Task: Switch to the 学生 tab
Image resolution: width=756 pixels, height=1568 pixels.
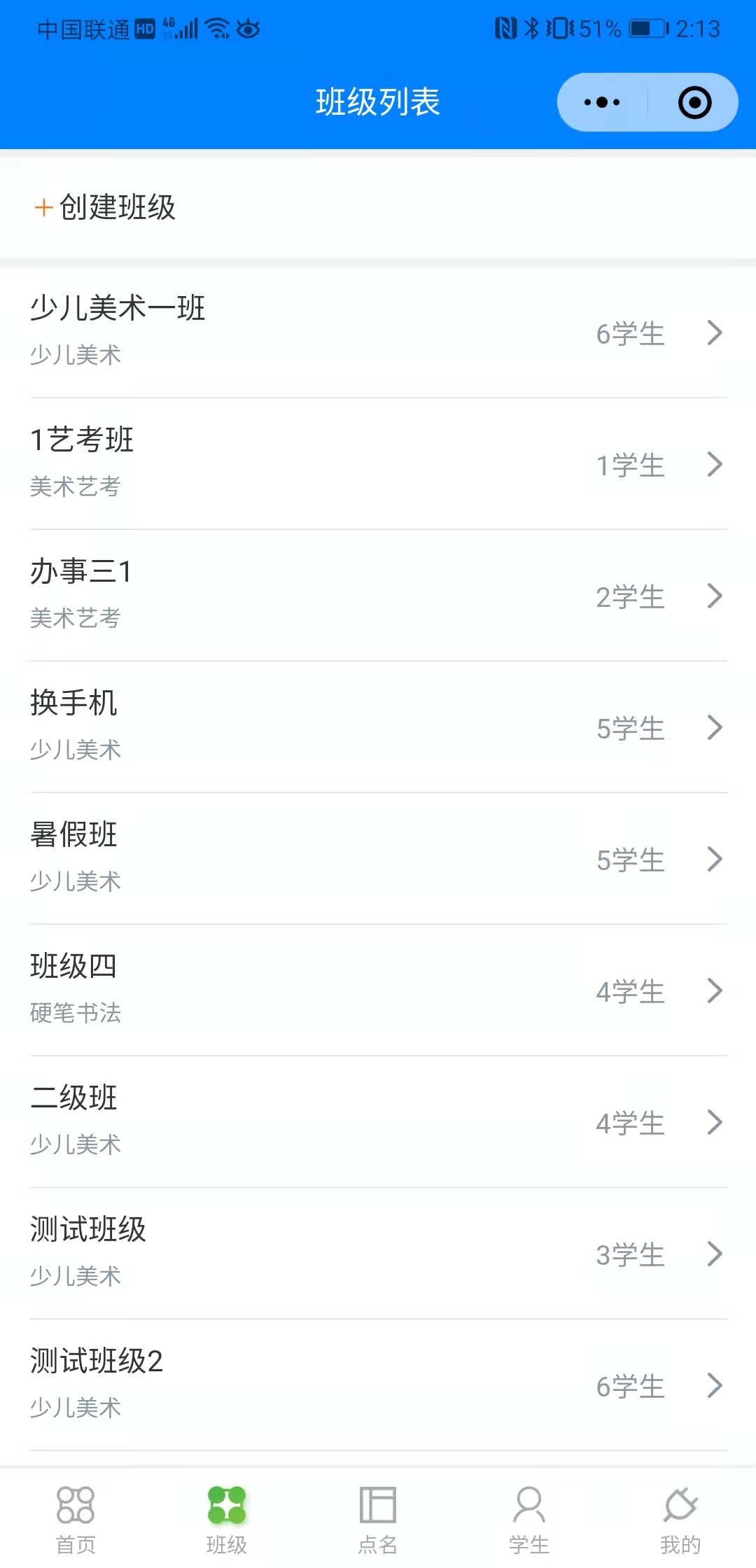Action: coord(529,1518)
